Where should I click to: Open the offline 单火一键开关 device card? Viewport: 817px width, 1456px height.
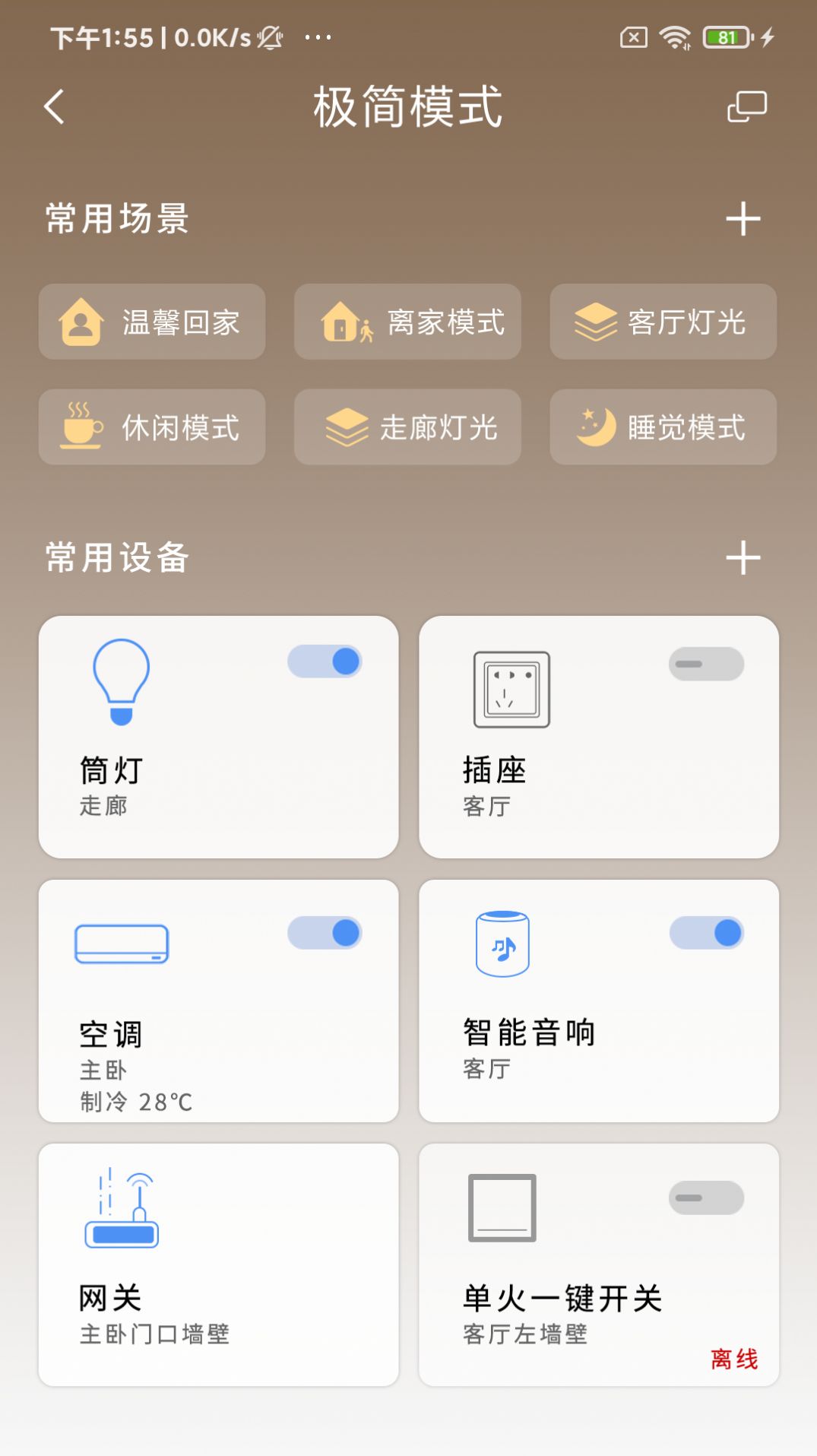(x=600, y=1262)
